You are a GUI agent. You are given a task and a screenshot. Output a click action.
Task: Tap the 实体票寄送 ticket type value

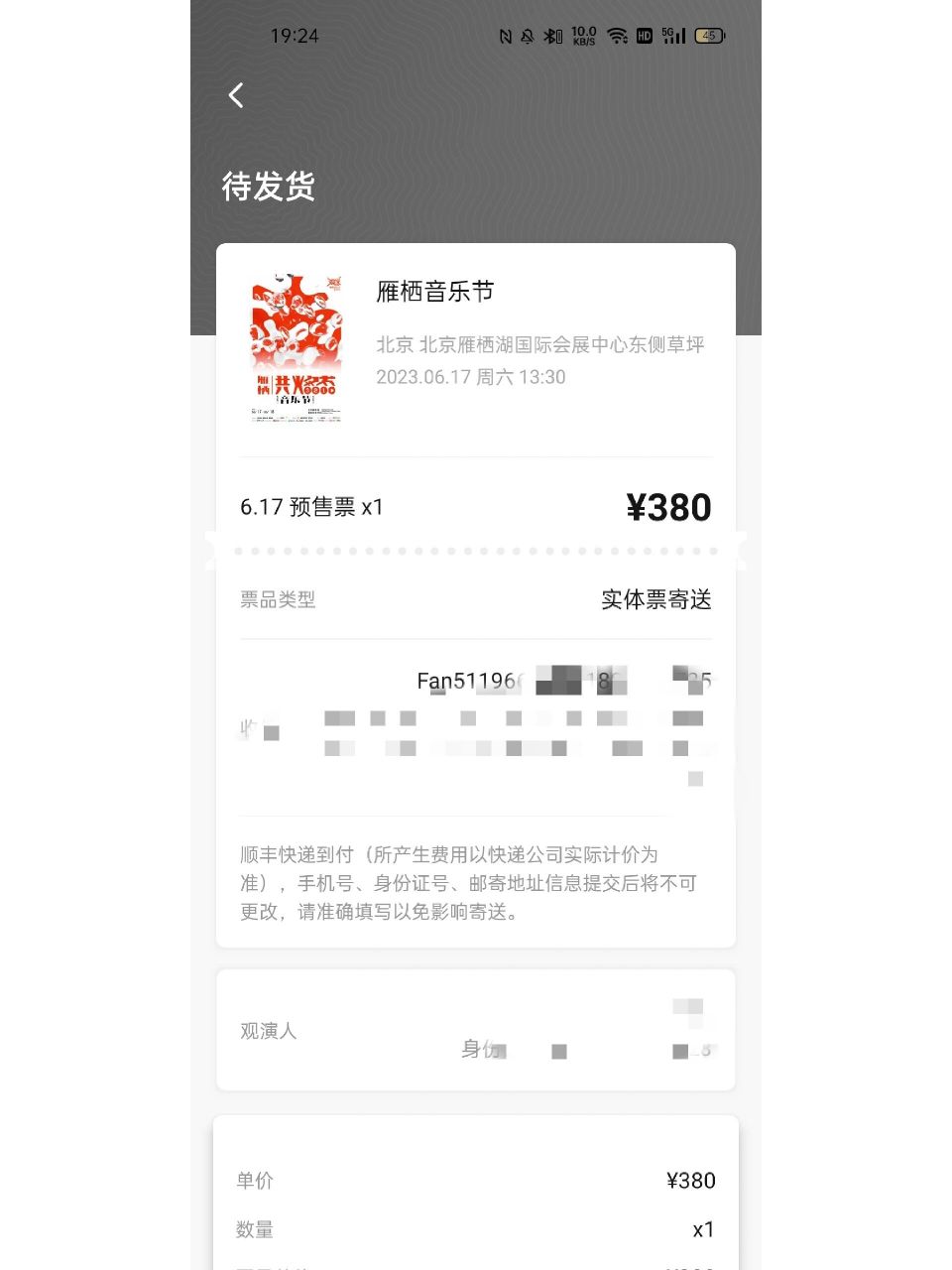coord(656,600)
